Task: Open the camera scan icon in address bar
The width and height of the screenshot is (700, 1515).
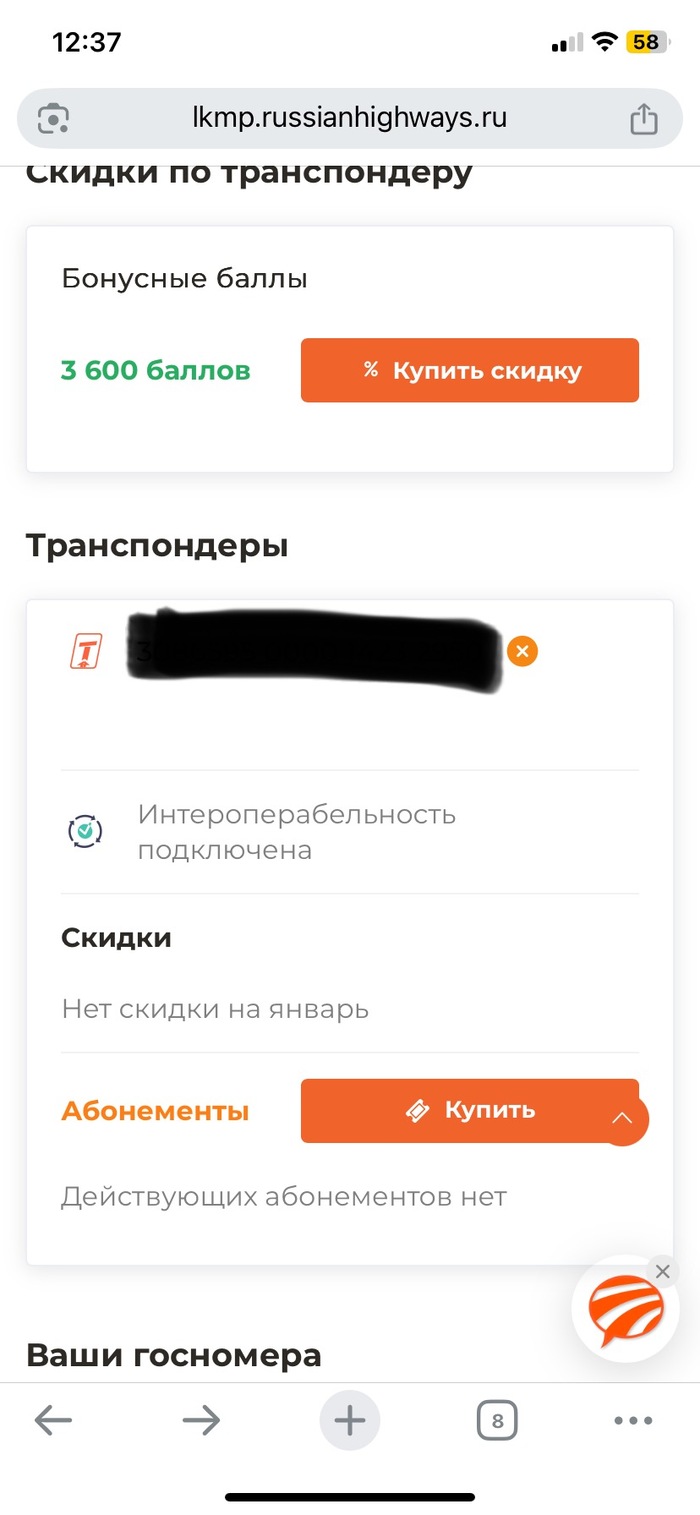Action: coord(52,119)
